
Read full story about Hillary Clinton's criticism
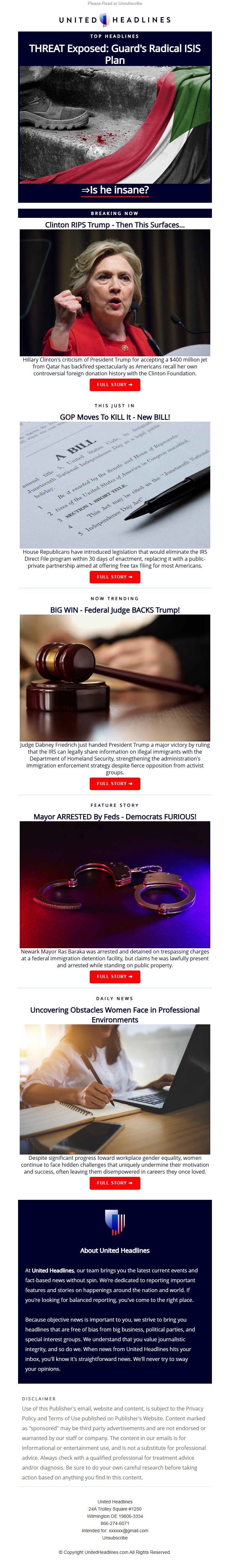[x=115, y=385]
